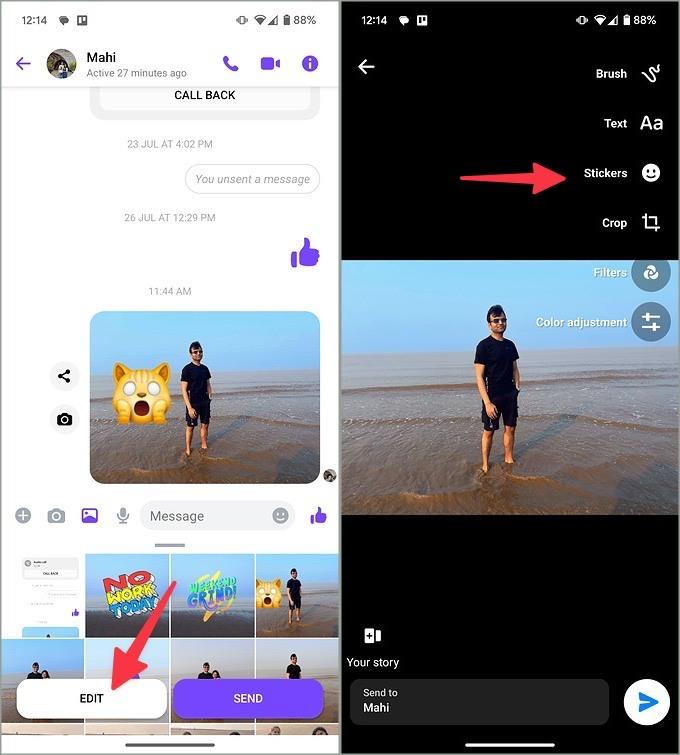The height and width of the screenshot is (755, 680).
Task: Add Text to the photo
Action: point(651,123)
